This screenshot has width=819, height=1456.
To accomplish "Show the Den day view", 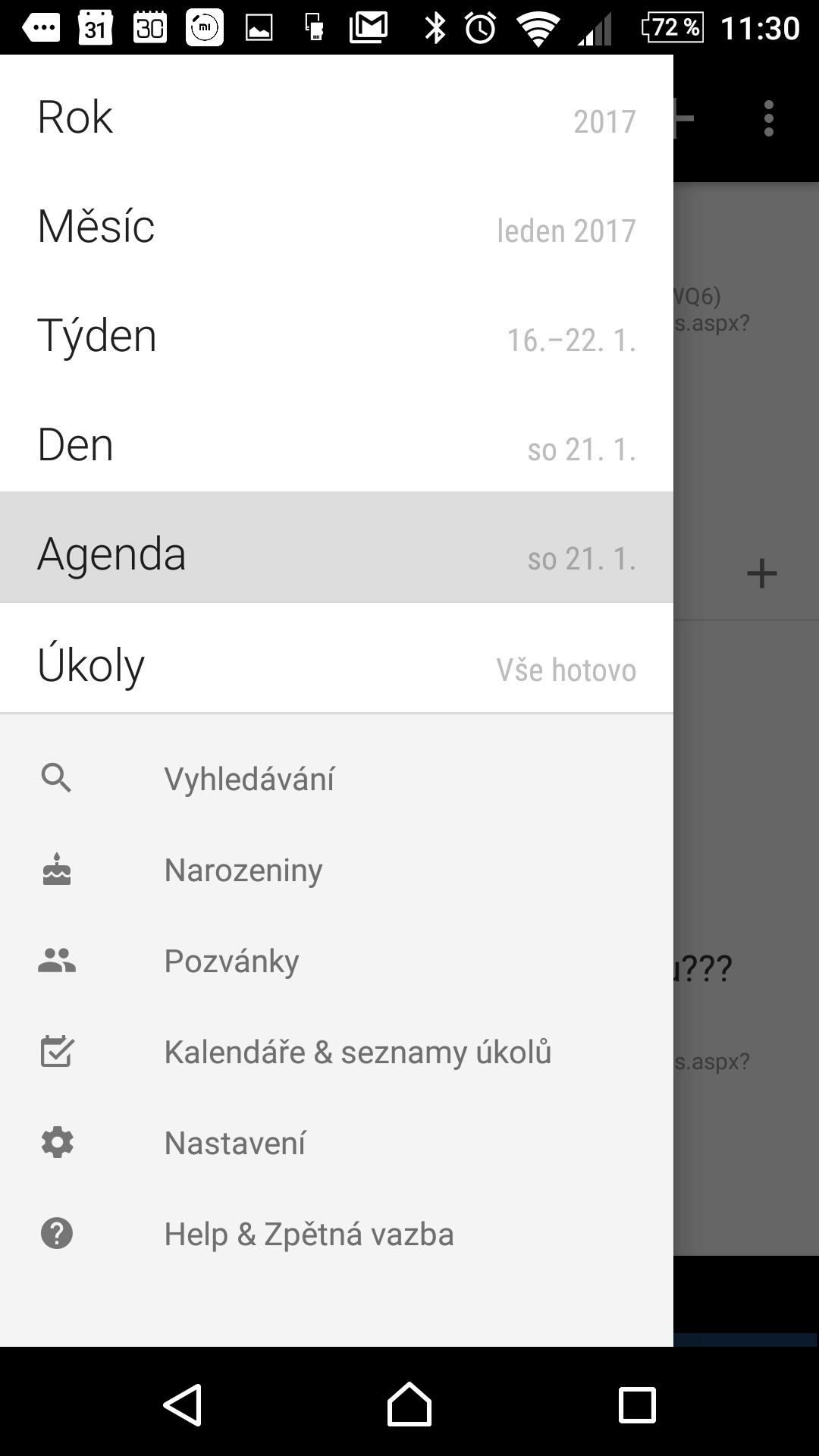I will [337, 446].
